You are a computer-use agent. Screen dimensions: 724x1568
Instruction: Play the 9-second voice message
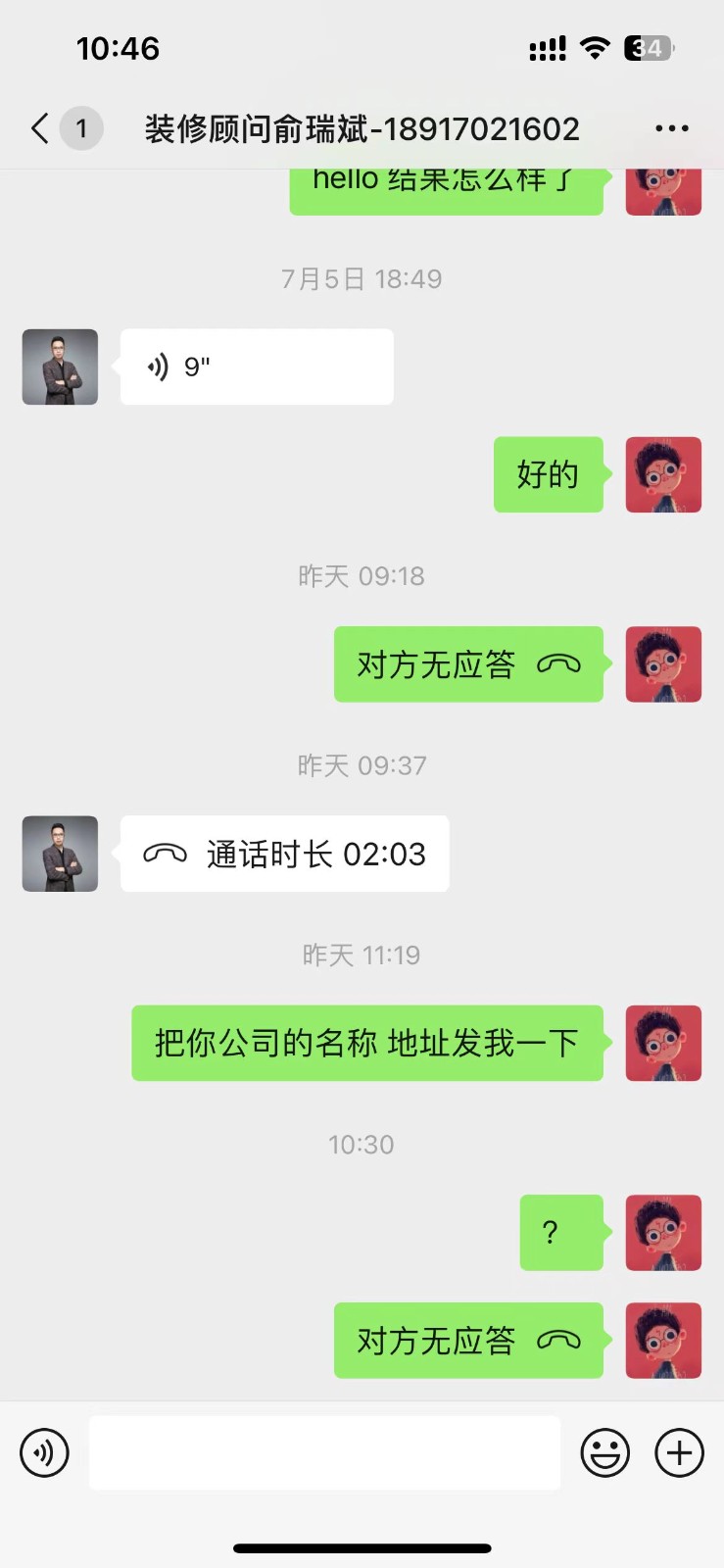point(256,367)
